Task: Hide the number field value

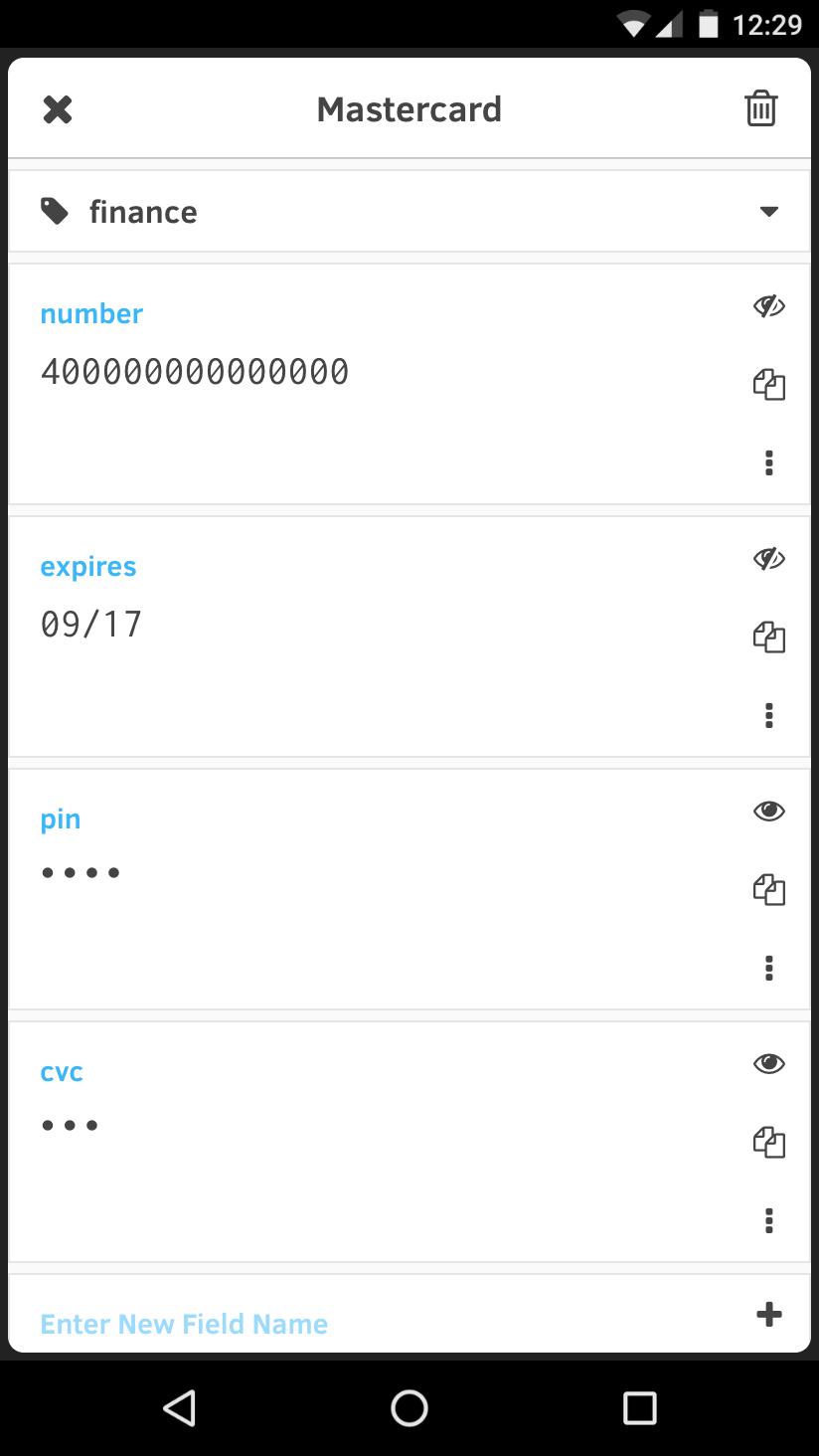Action: tap(768, 306)
